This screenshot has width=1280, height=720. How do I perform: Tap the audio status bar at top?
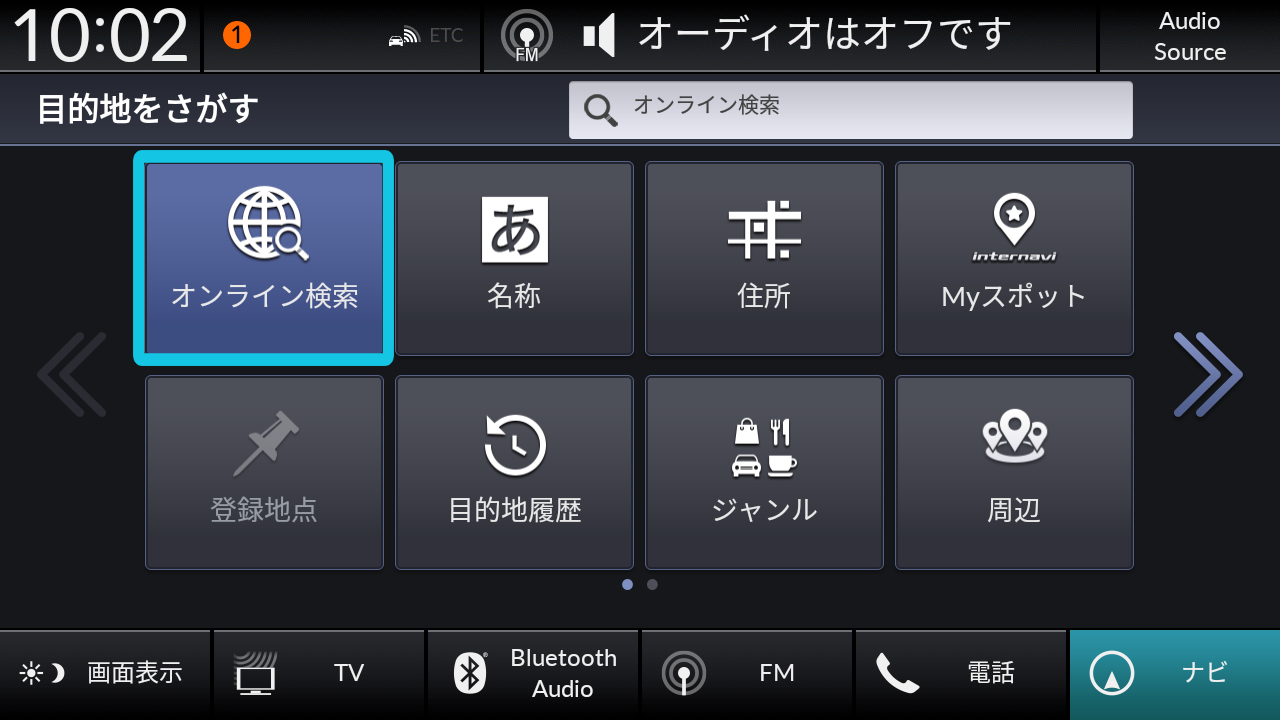pos(790,37)
